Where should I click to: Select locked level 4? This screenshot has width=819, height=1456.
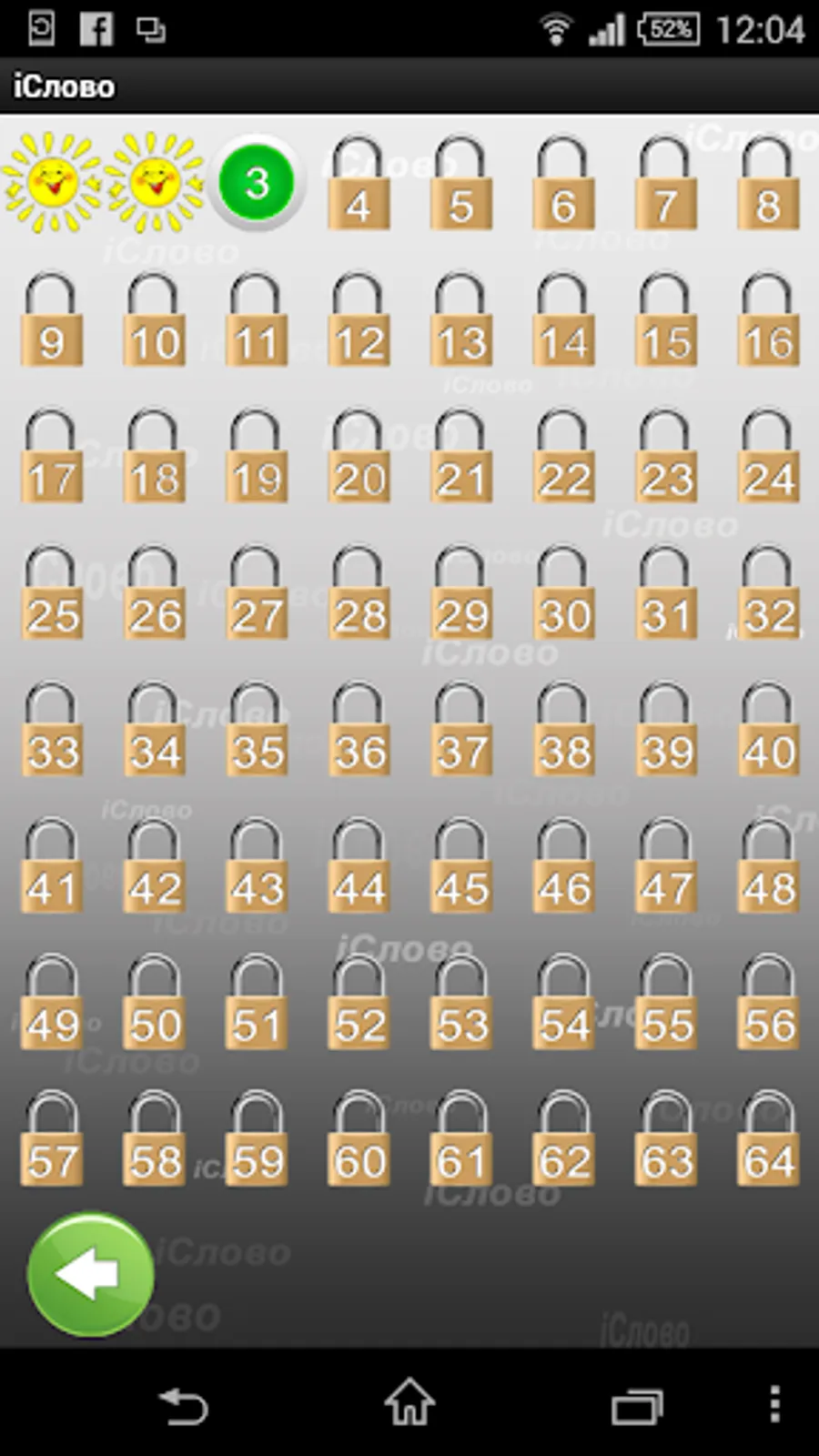point(359,187)
